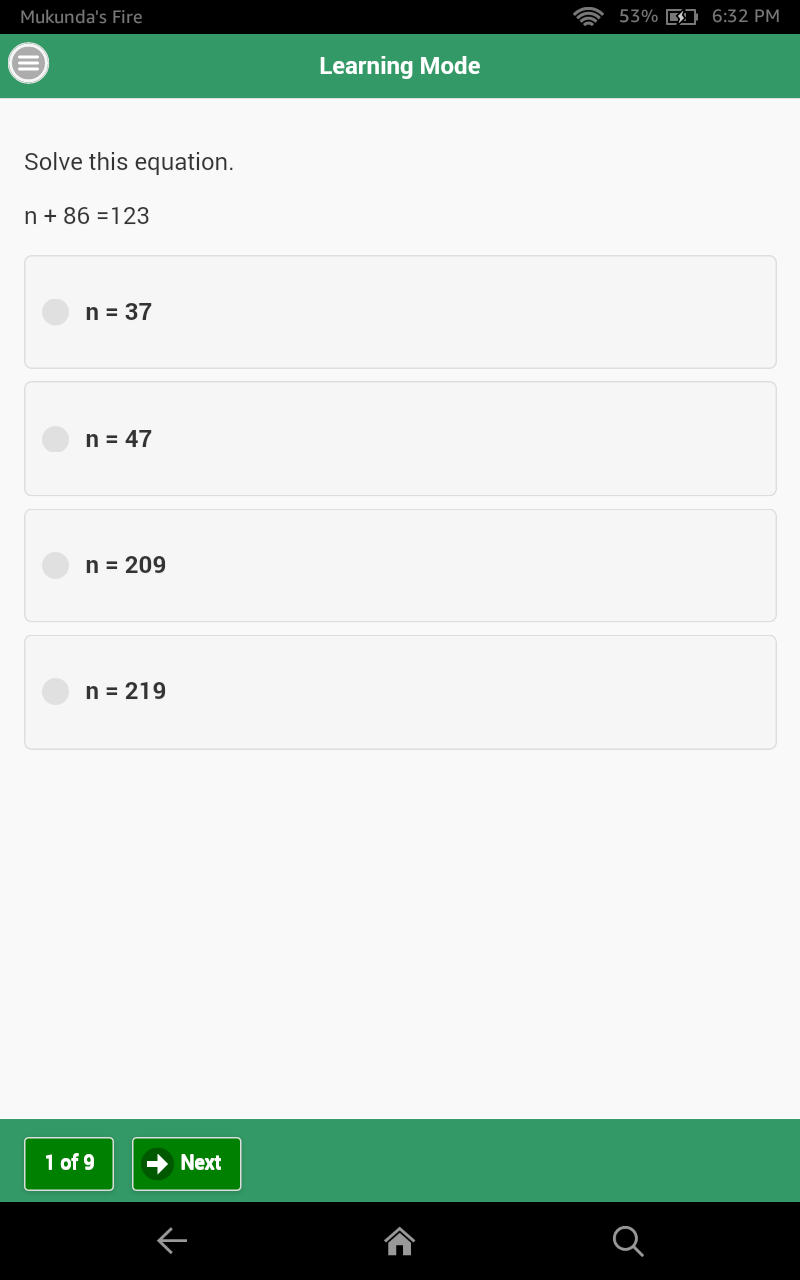Tap the green arrow inside the Next button
Viewport: 800px width, 1280px height.
coord(158,1163)
